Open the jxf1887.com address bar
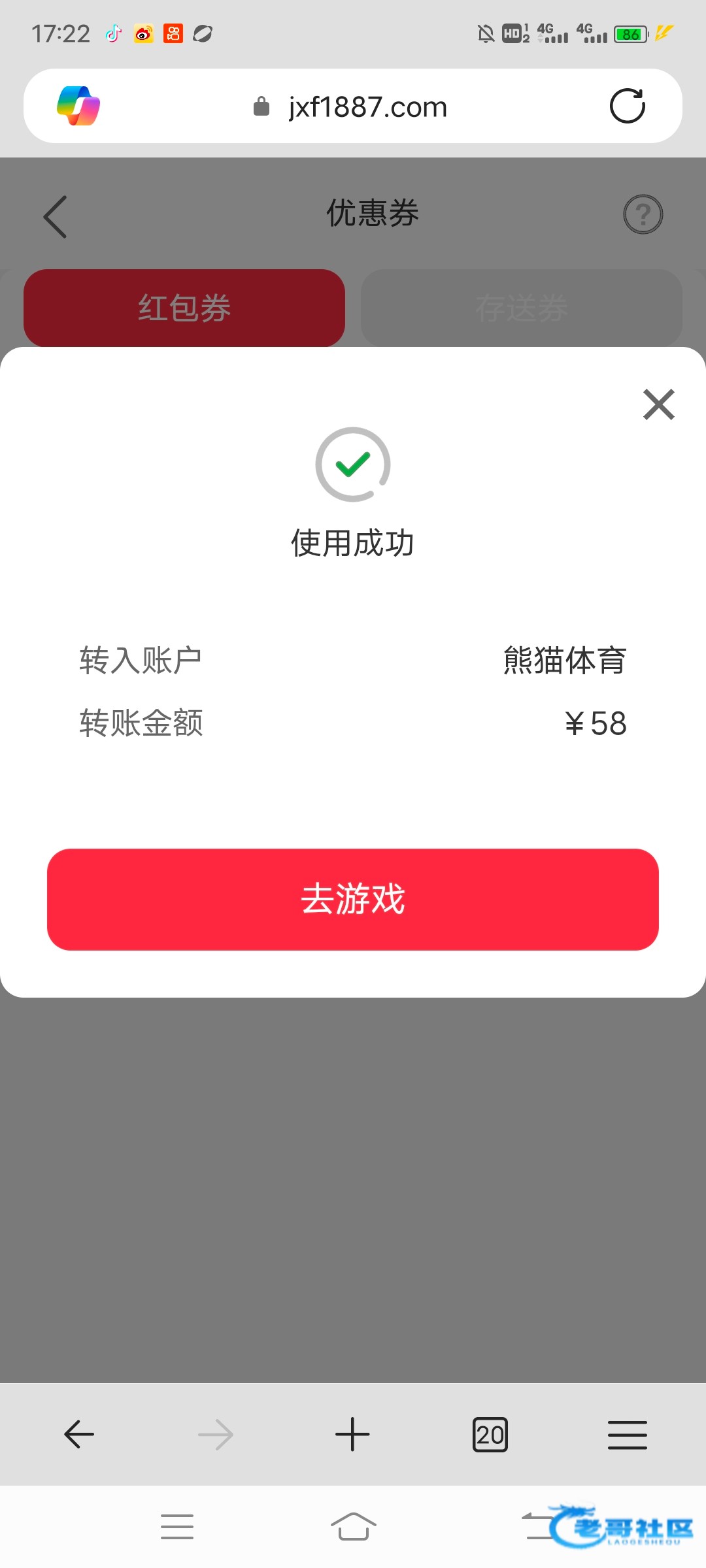 [366, 106]
